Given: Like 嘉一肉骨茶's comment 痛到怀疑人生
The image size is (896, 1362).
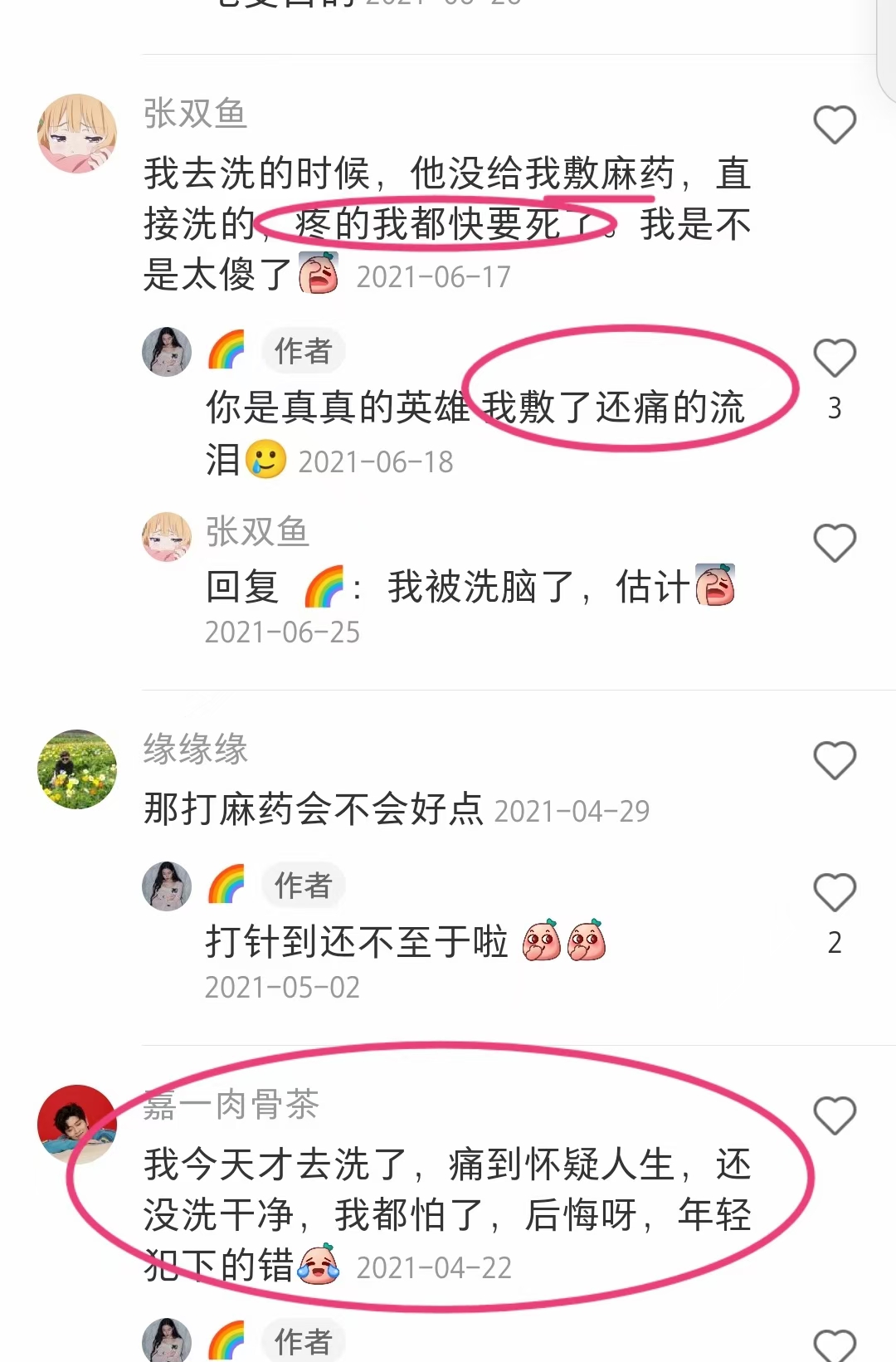Looking at the screenshot, I should [x=834, y=1115].
